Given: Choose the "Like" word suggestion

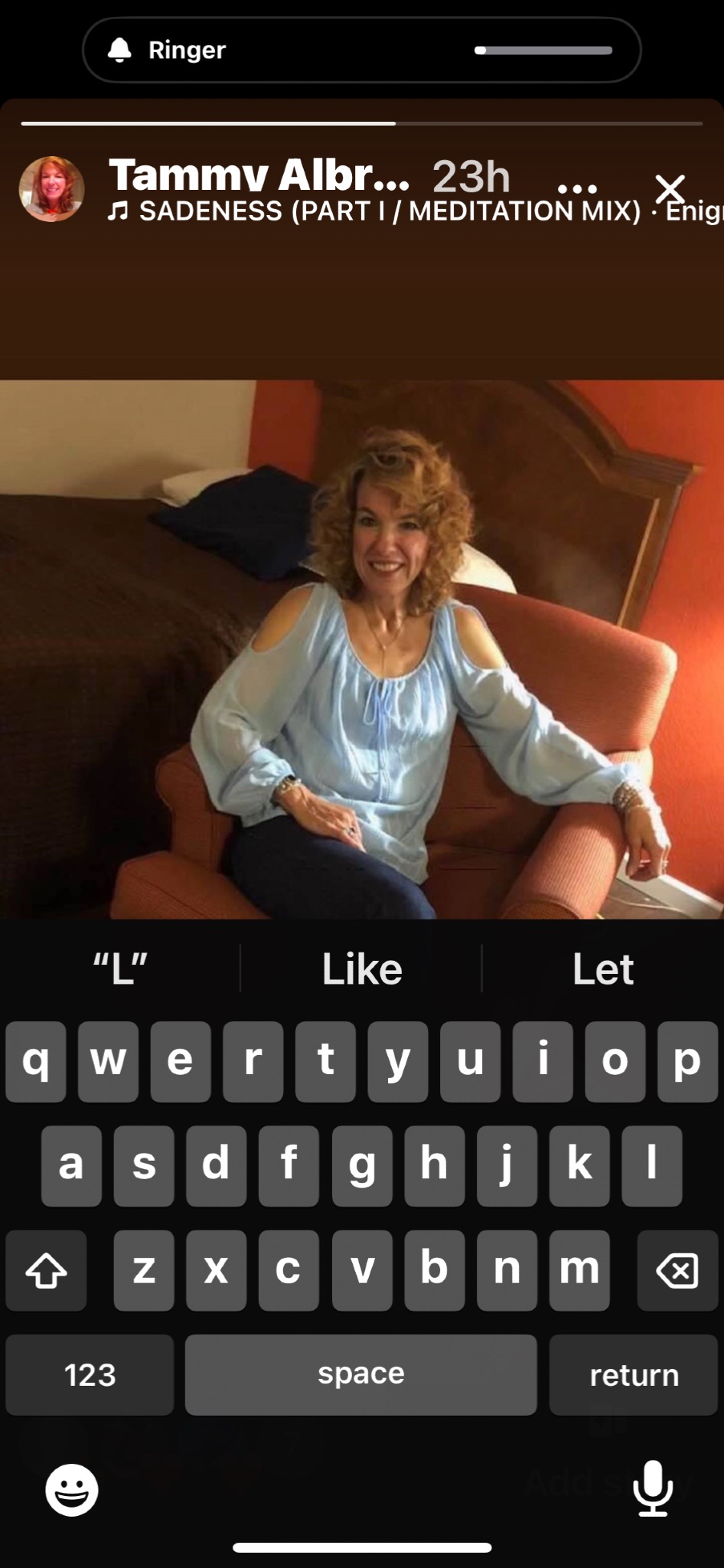Looking at the screenshot, I should [361, 969].
